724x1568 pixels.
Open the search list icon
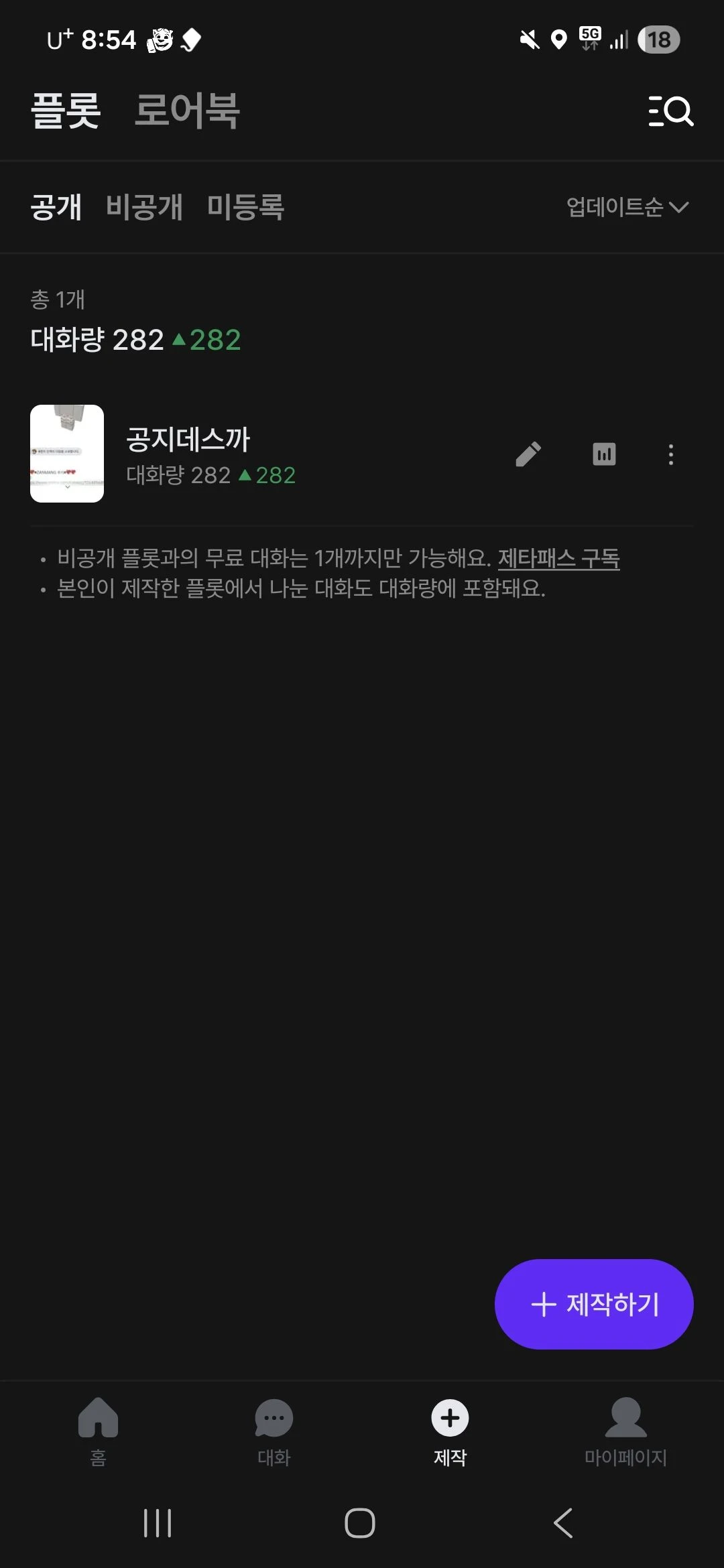670,111
